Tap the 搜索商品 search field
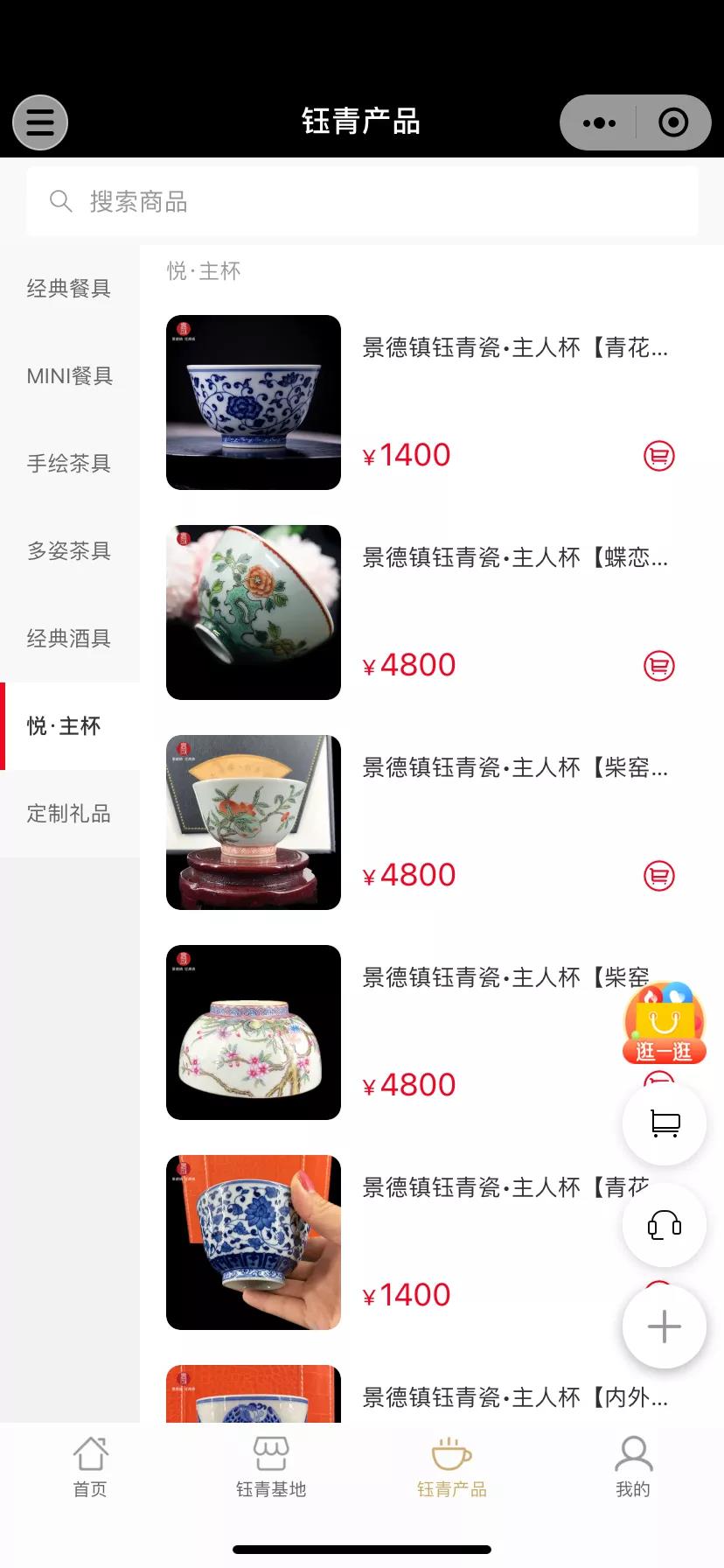This screenshot has height=1568, width=724. coord(362,202)
